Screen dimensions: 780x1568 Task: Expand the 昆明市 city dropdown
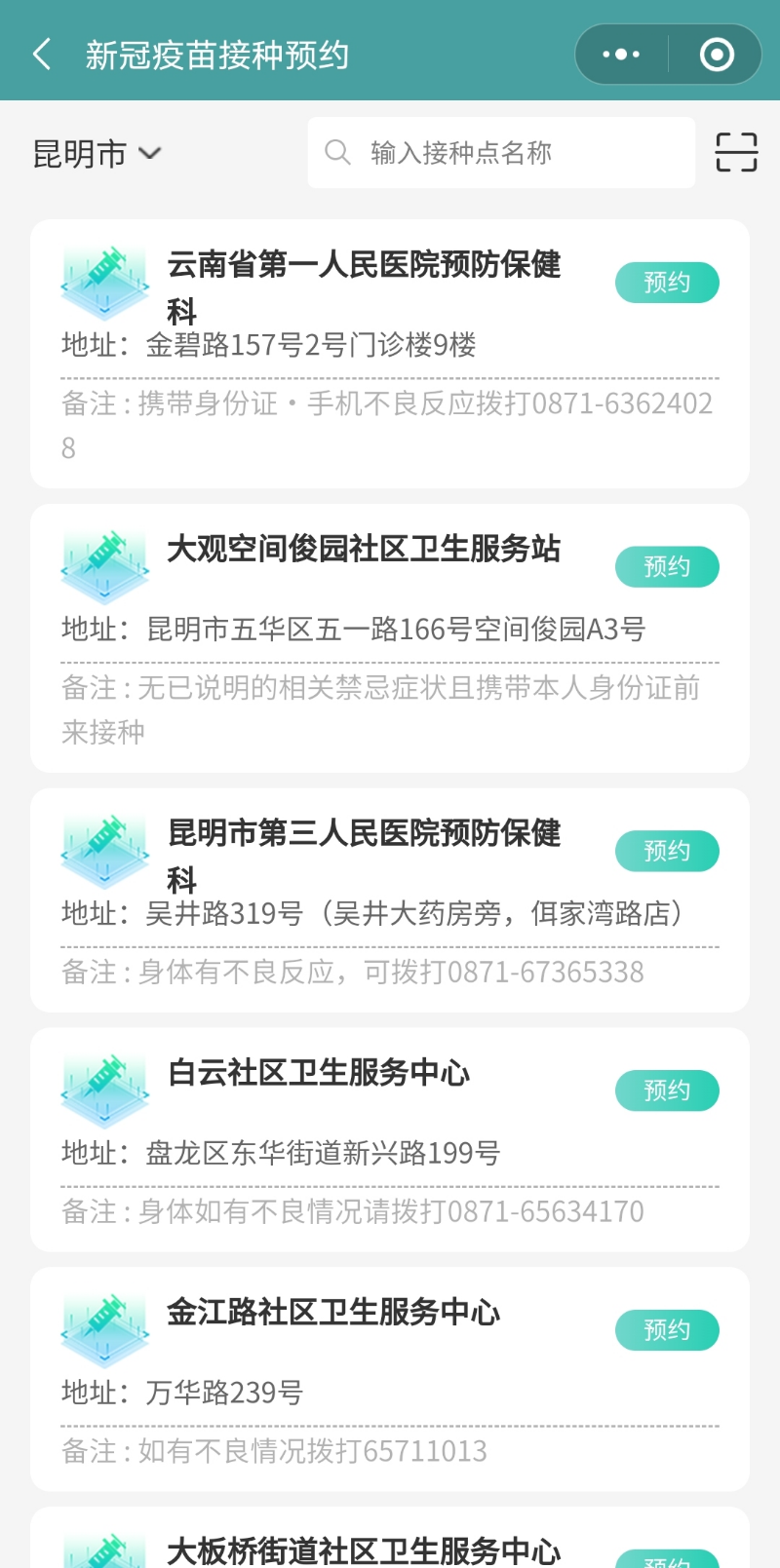coord(97,154)
